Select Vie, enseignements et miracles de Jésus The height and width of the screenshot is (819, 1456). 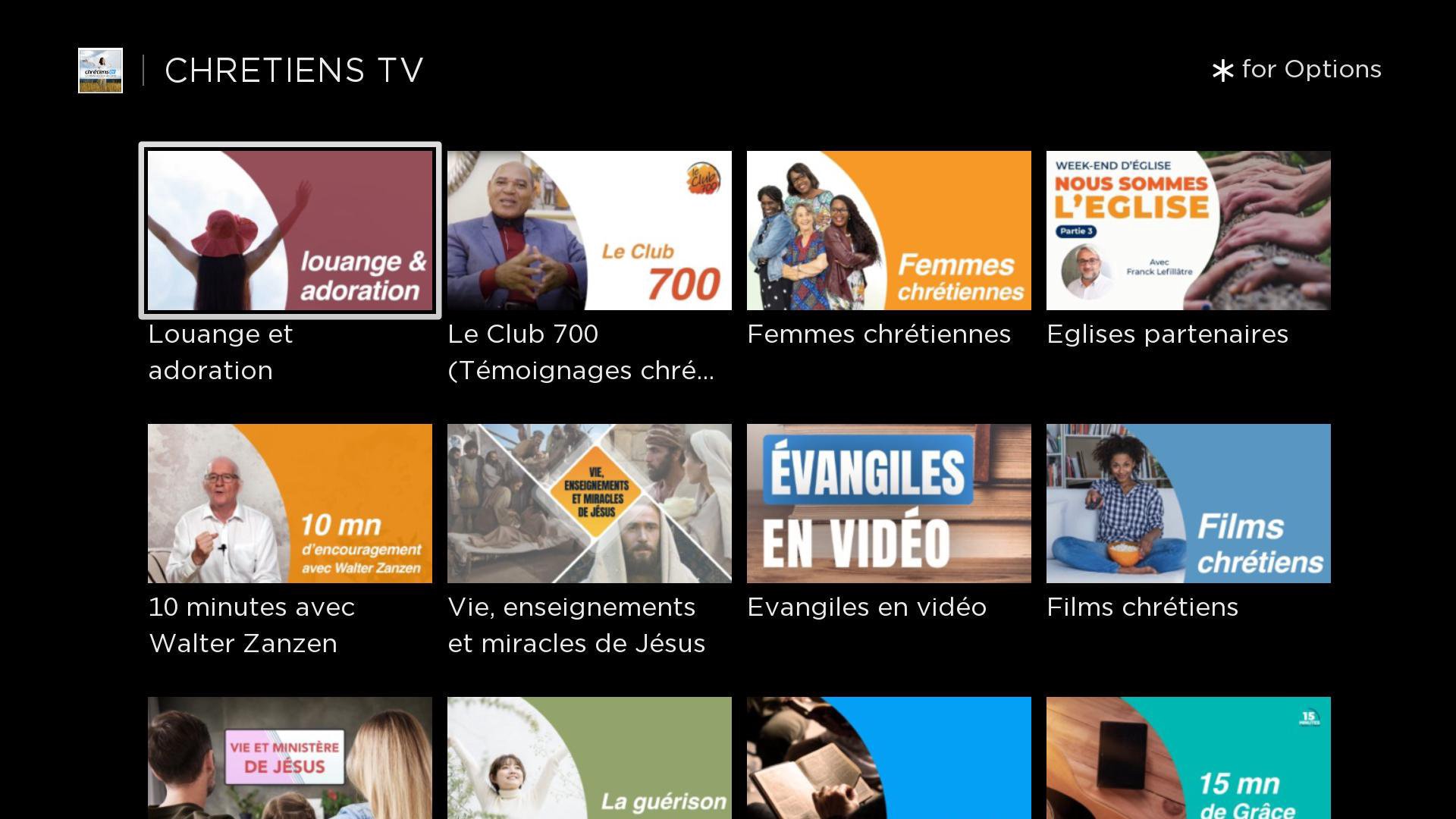589,504
